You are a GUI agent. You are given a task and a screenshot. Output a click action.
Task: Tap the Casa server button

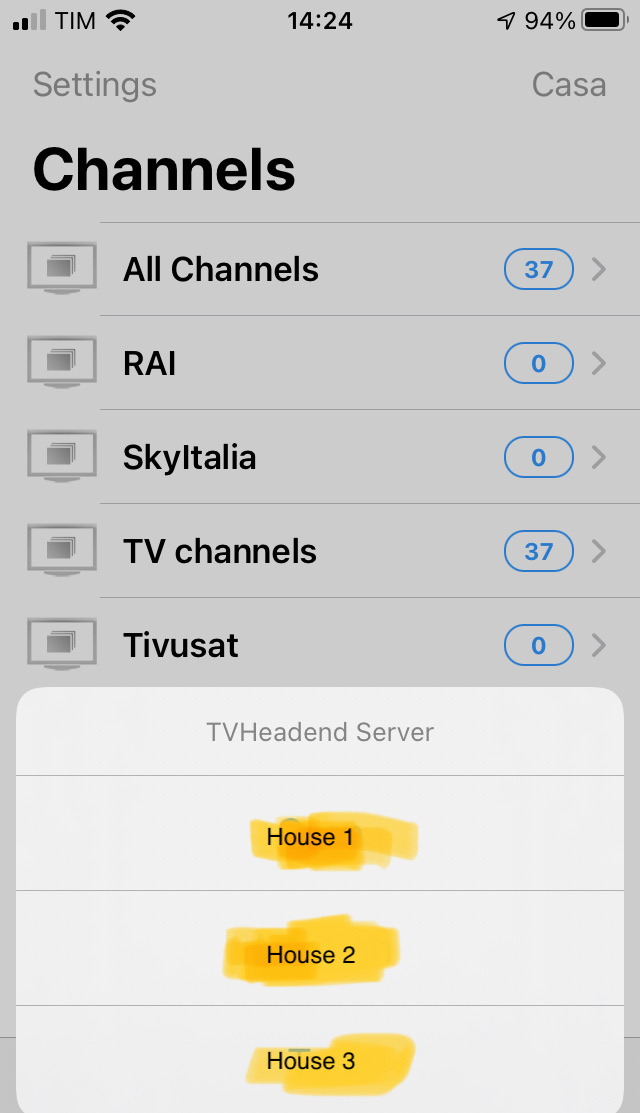(568, 85)
